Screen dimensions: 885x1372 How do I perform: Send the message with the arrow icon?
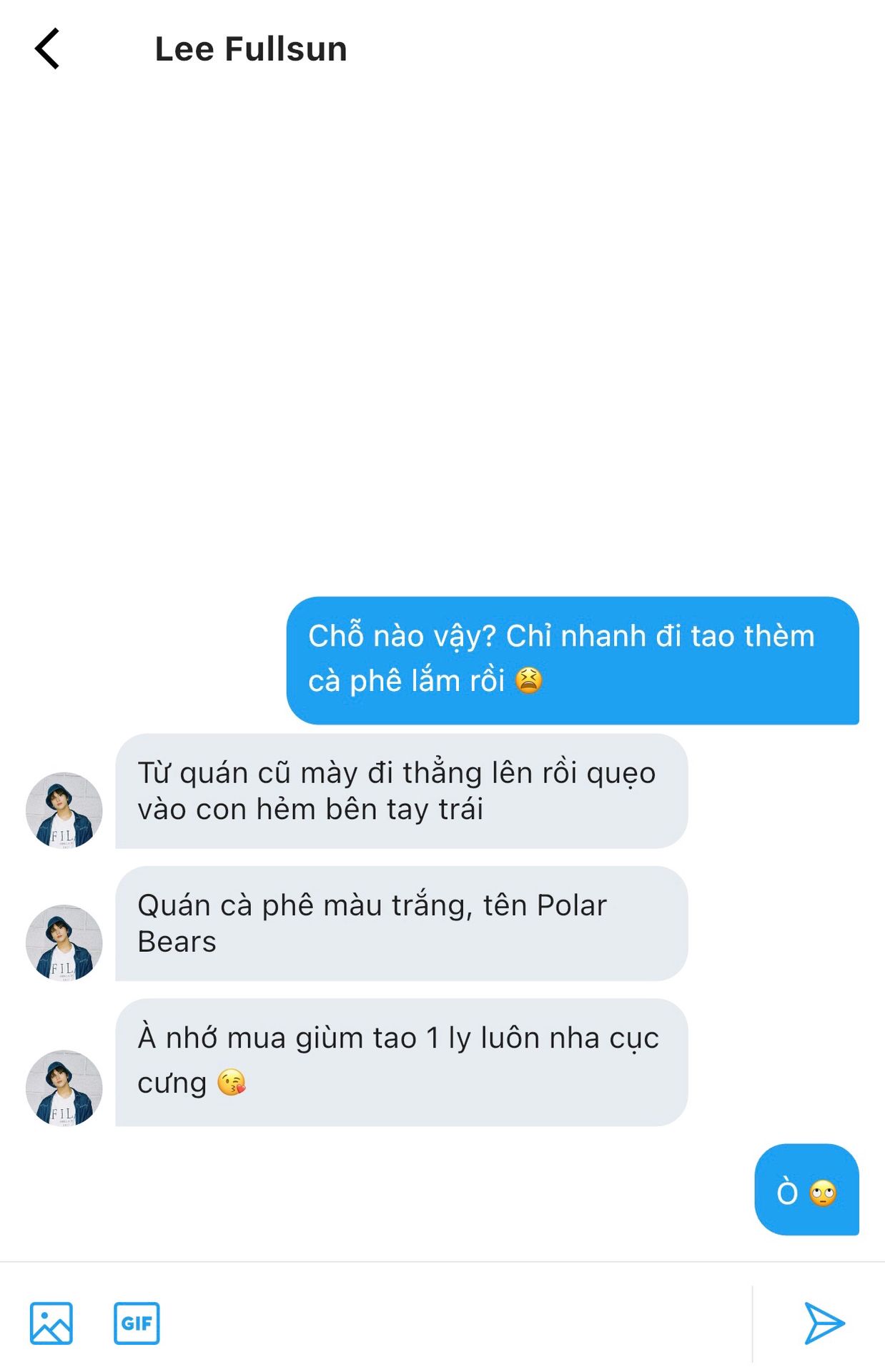click(824, 1323)
